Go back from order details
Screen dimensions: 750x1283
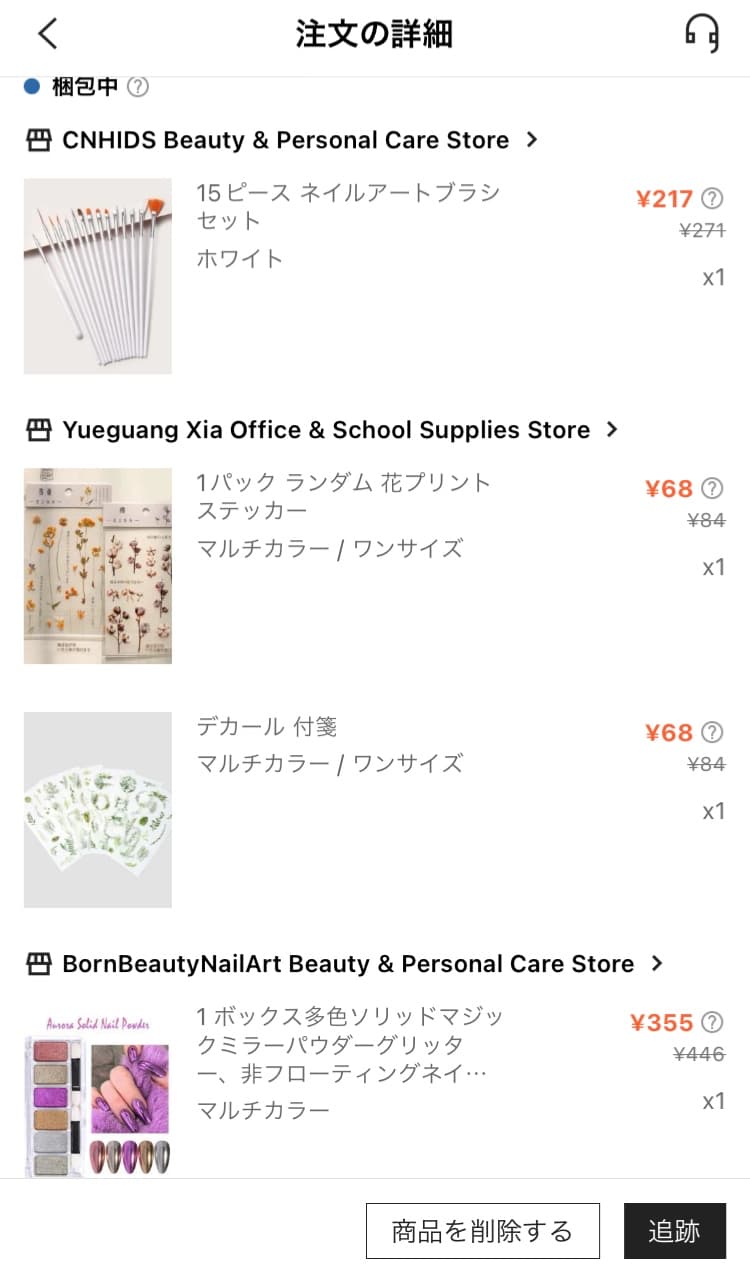[47, 34]
